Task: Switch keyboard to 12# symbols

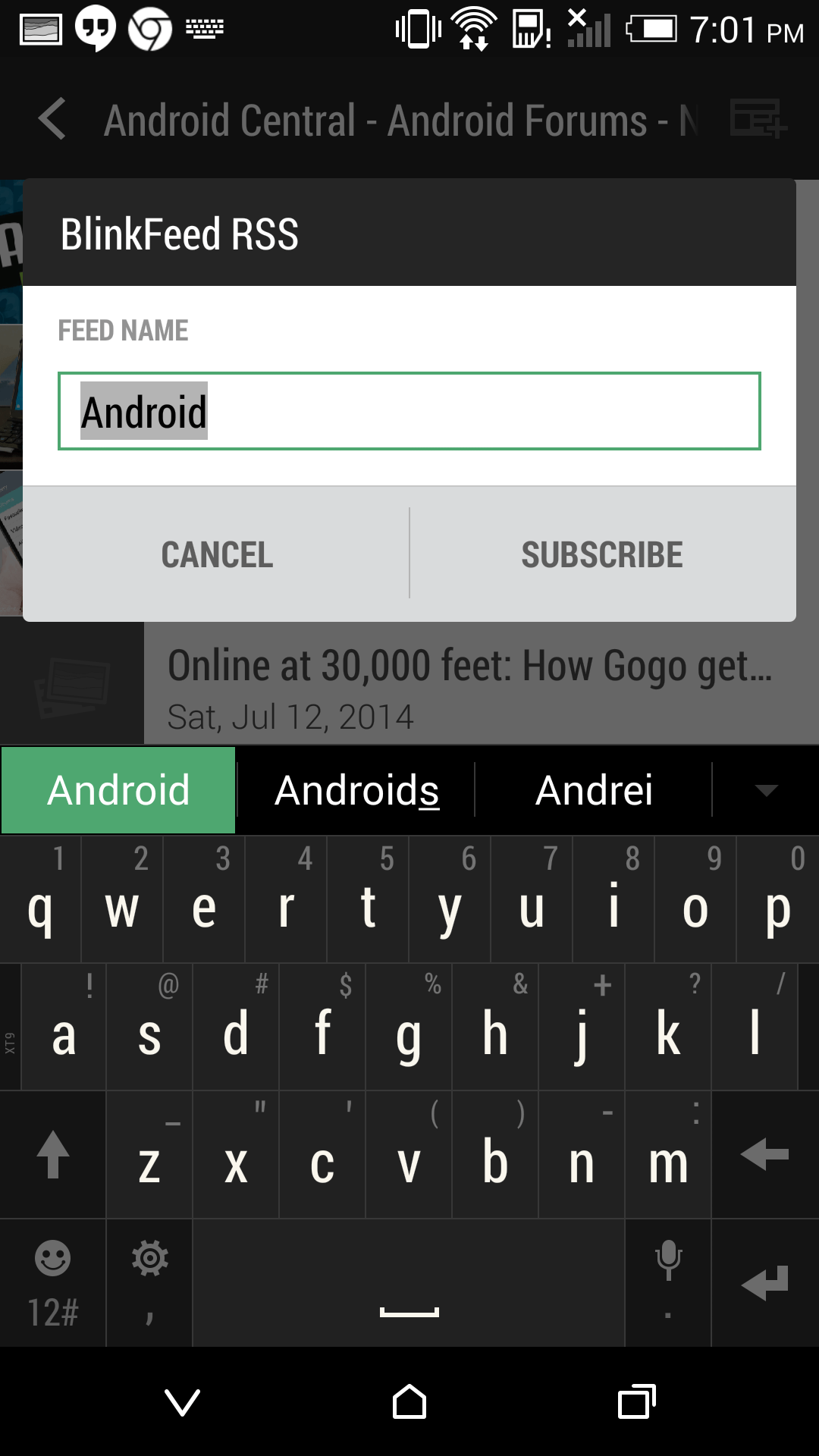Action: click(53, 1283)
